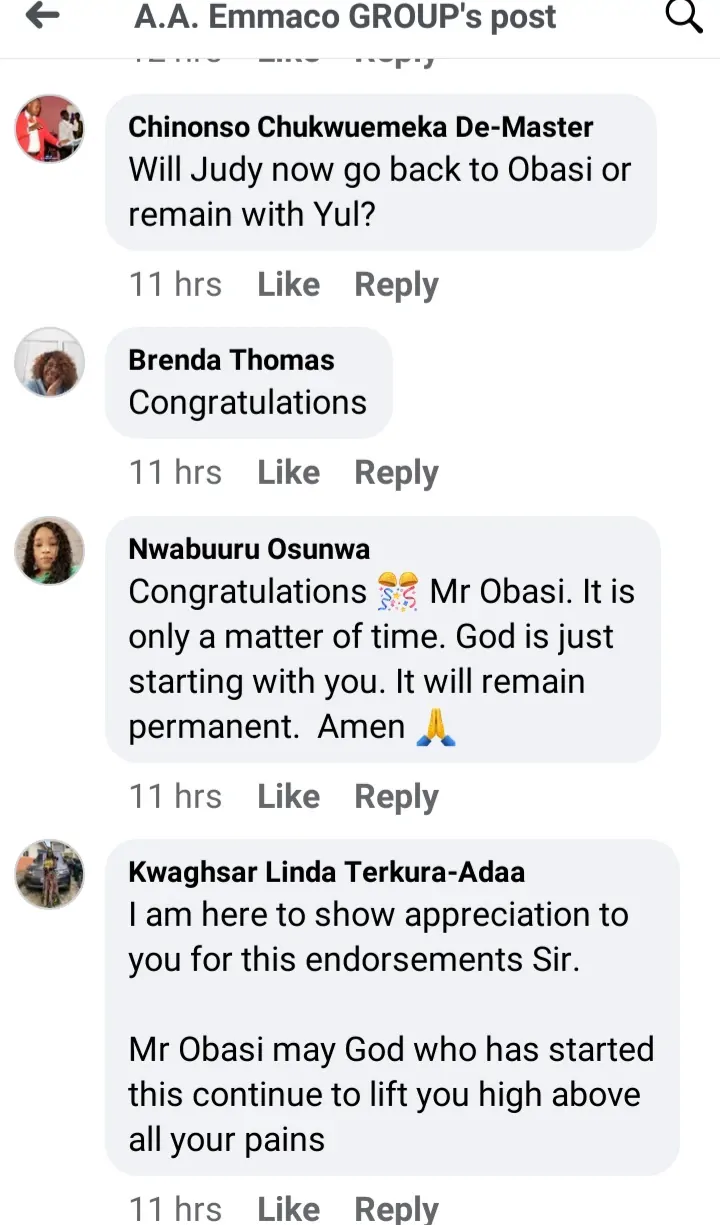
Task: Open Chinonso Chukwuemeka De-Master's profile name
Action: (360, 127)
